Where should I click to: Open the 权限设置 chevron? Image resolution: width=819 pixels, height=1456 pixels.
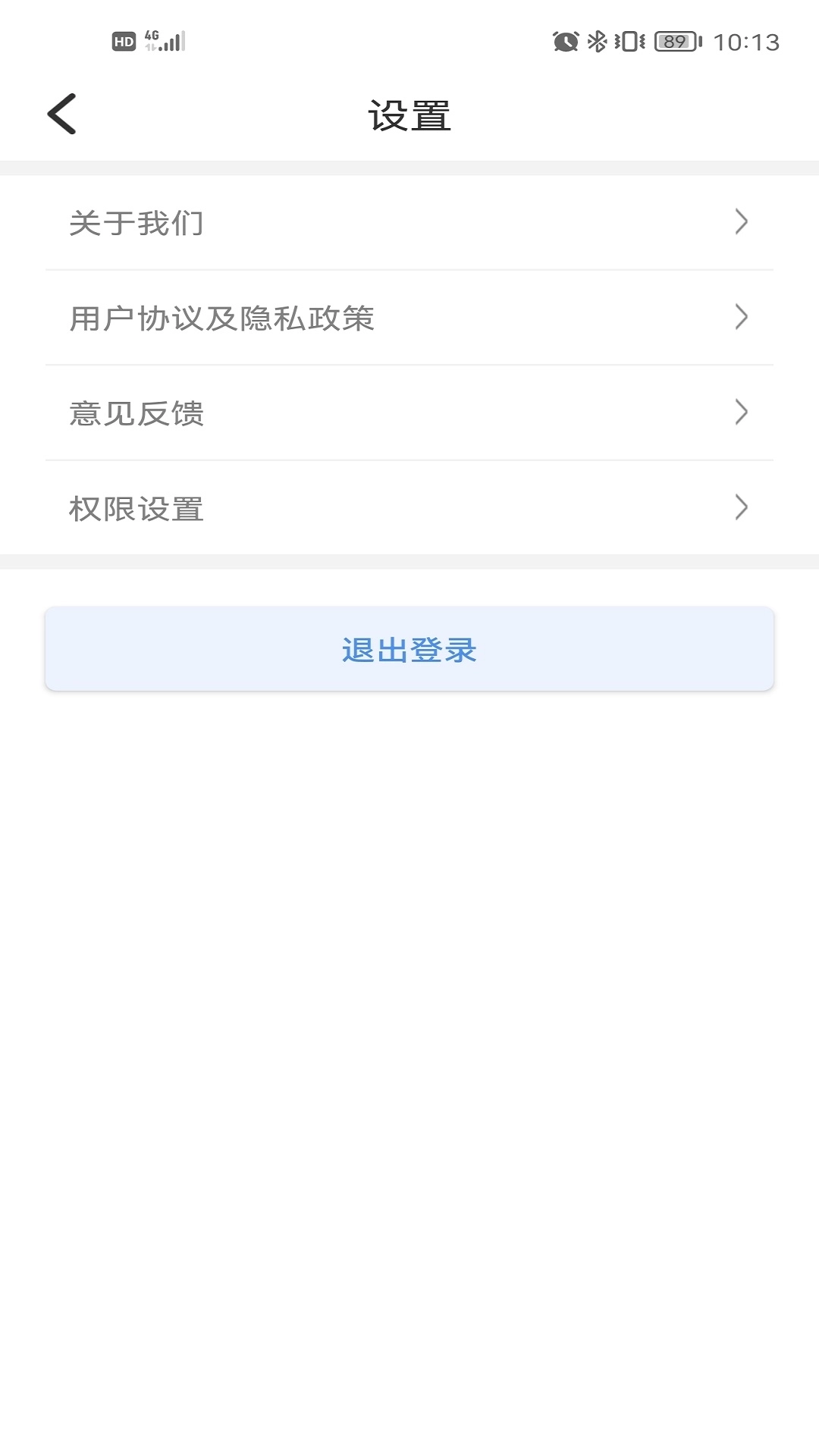coord(742,508)
